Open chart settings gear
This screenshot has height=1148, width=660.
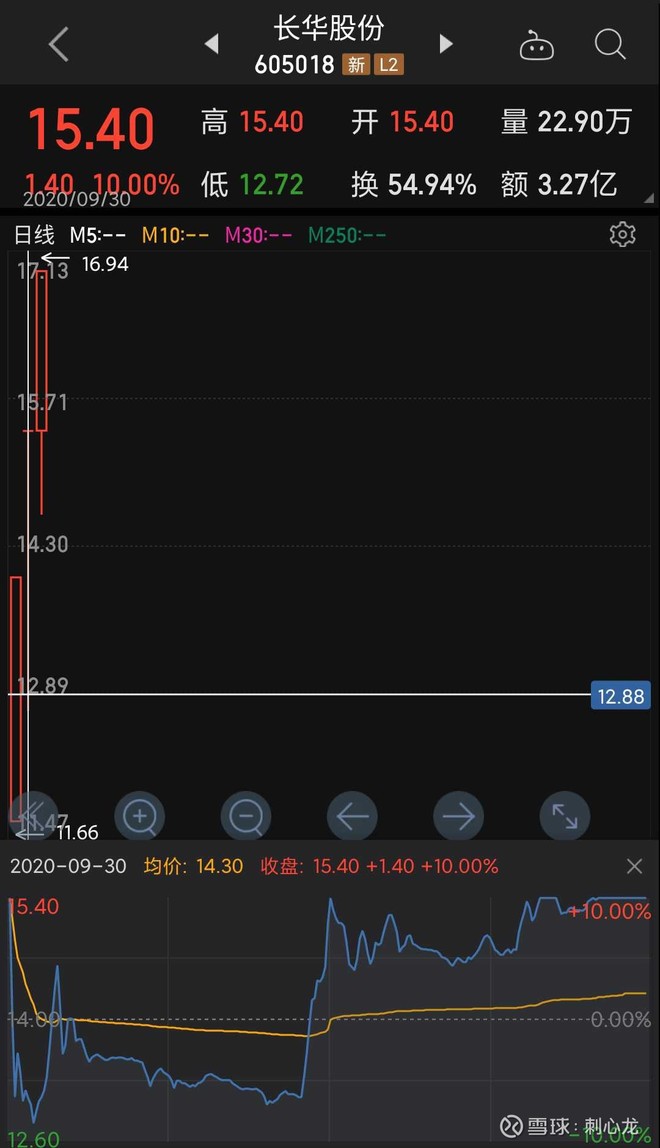pos(622,235)
